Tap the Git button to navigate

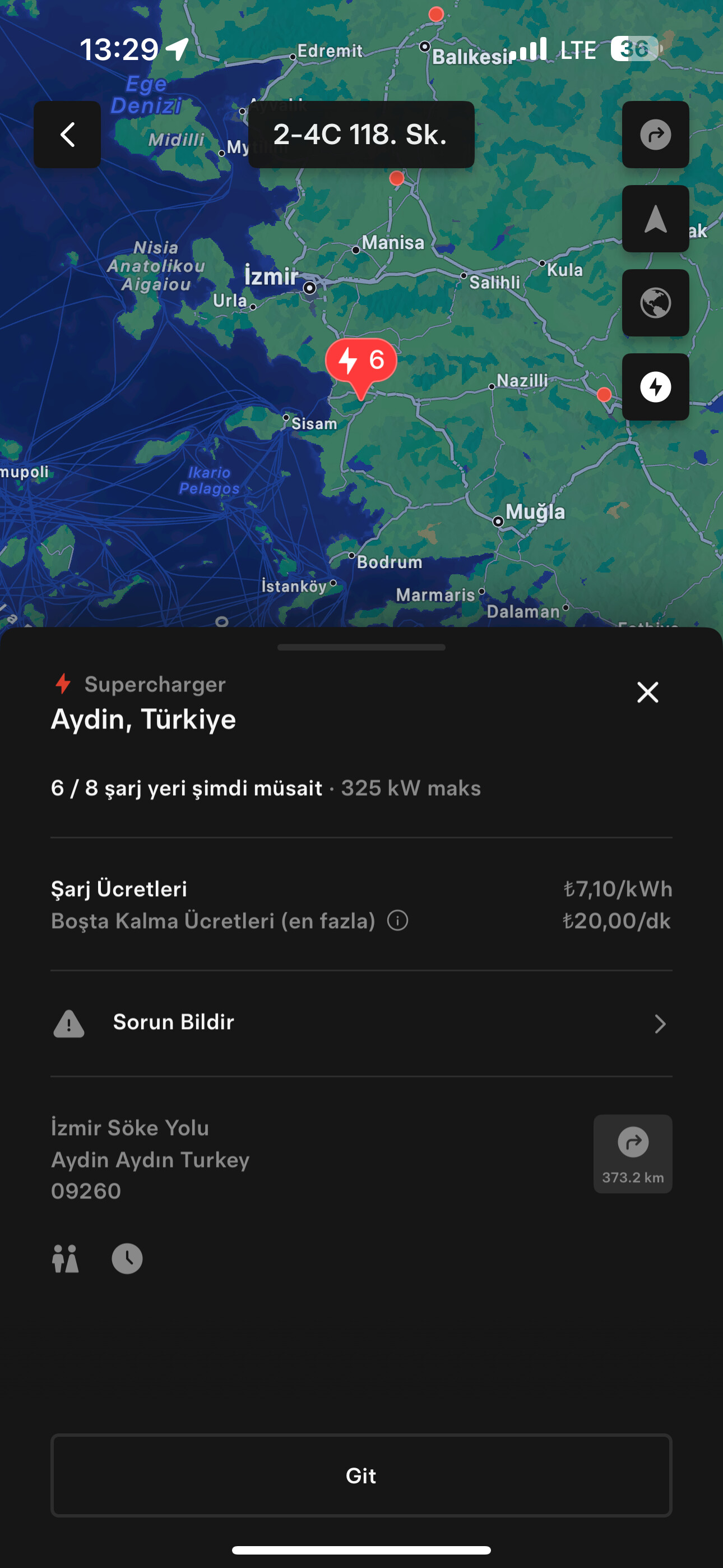[361, 1475]
